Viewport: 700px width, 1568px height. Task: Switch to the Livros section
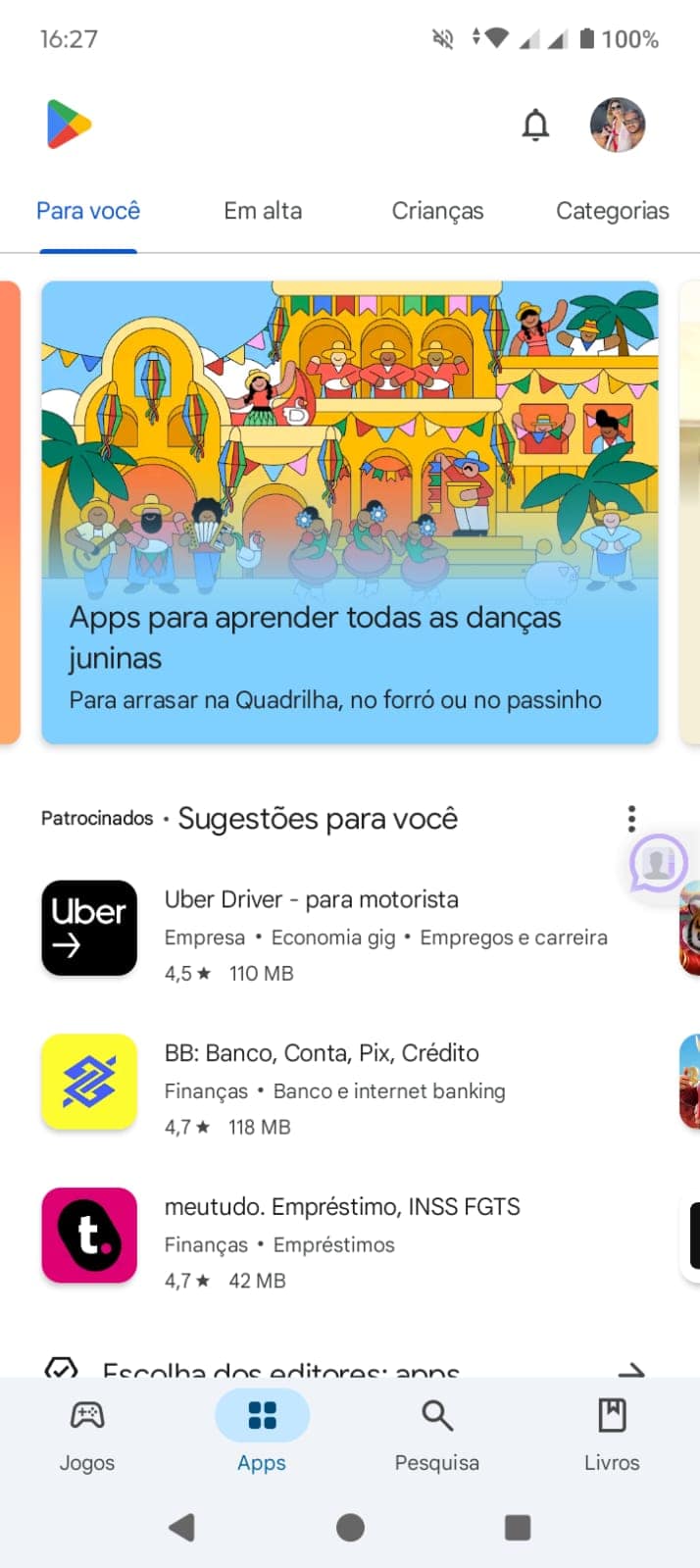point(612,1436)
